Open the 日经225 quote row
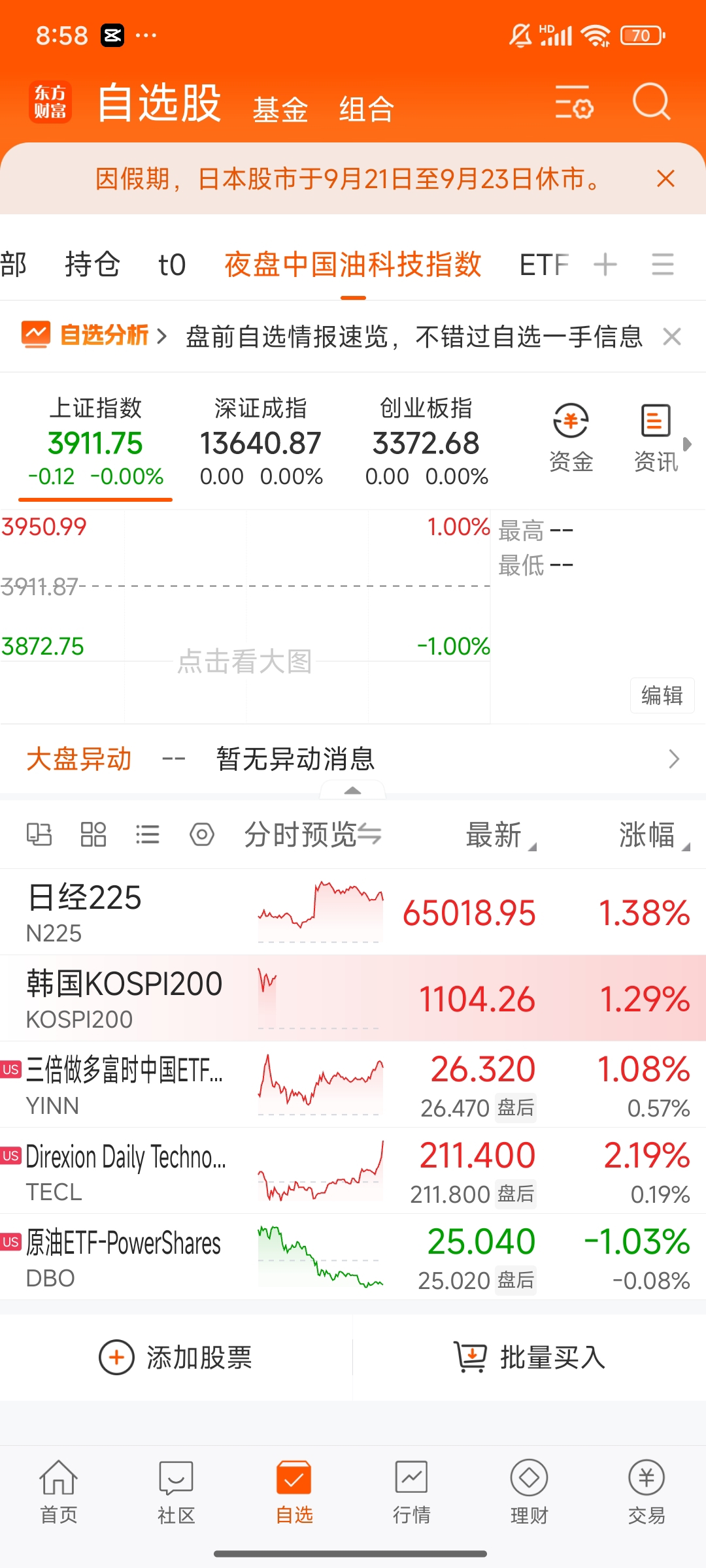 pos(353,912)
